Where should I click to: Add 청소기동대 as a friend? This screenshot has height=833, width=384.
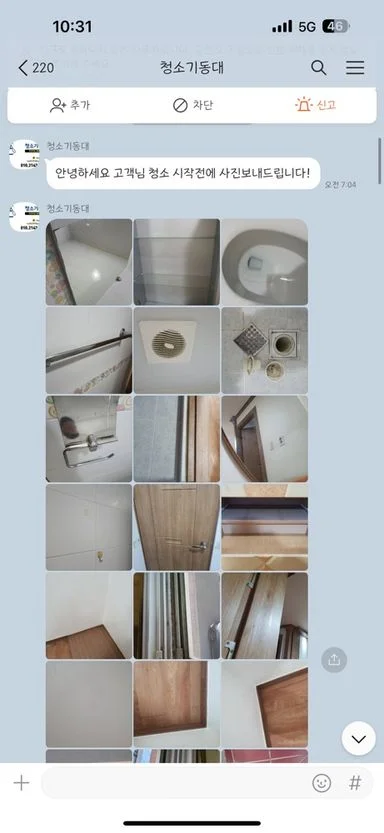coord(70,105)
